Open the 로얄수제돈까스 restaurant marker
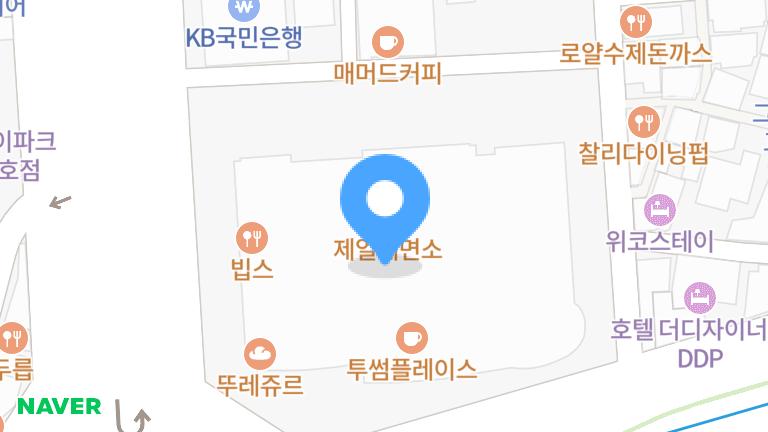Screen dimensions: 768x432 tap(636, 22)
